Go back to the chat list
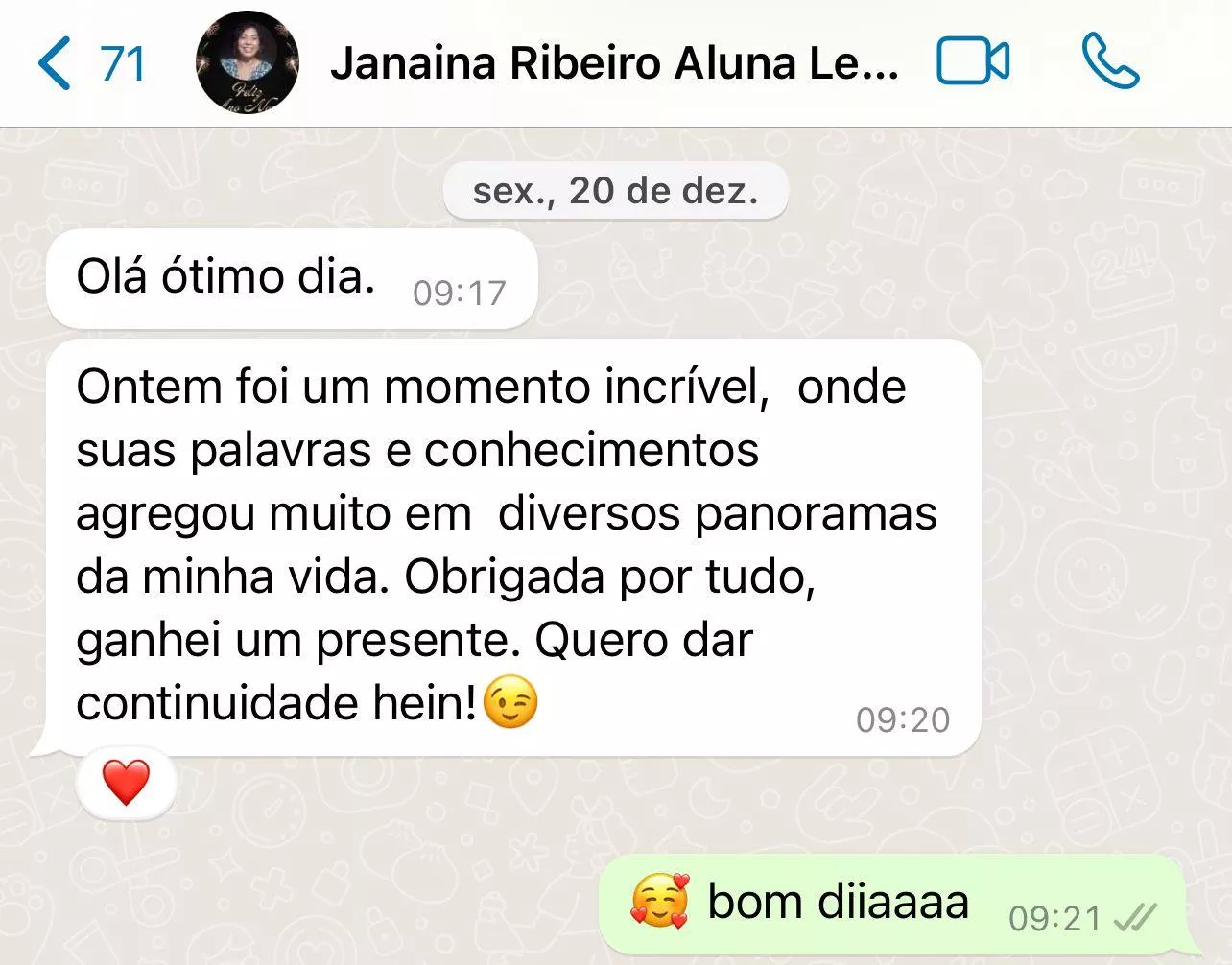 (86, 63)
